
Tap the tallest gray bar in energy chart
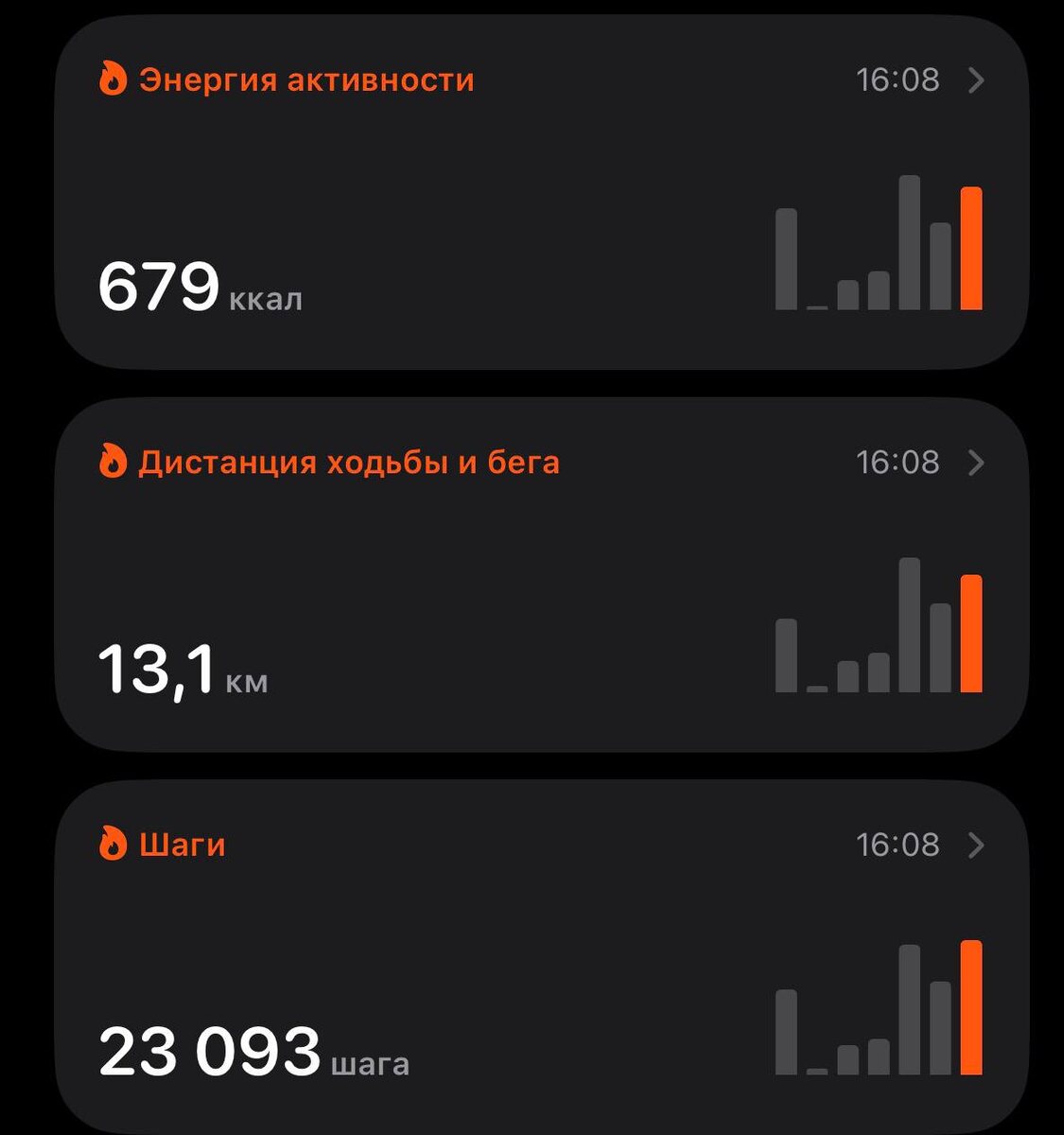(x=911, y=241)
